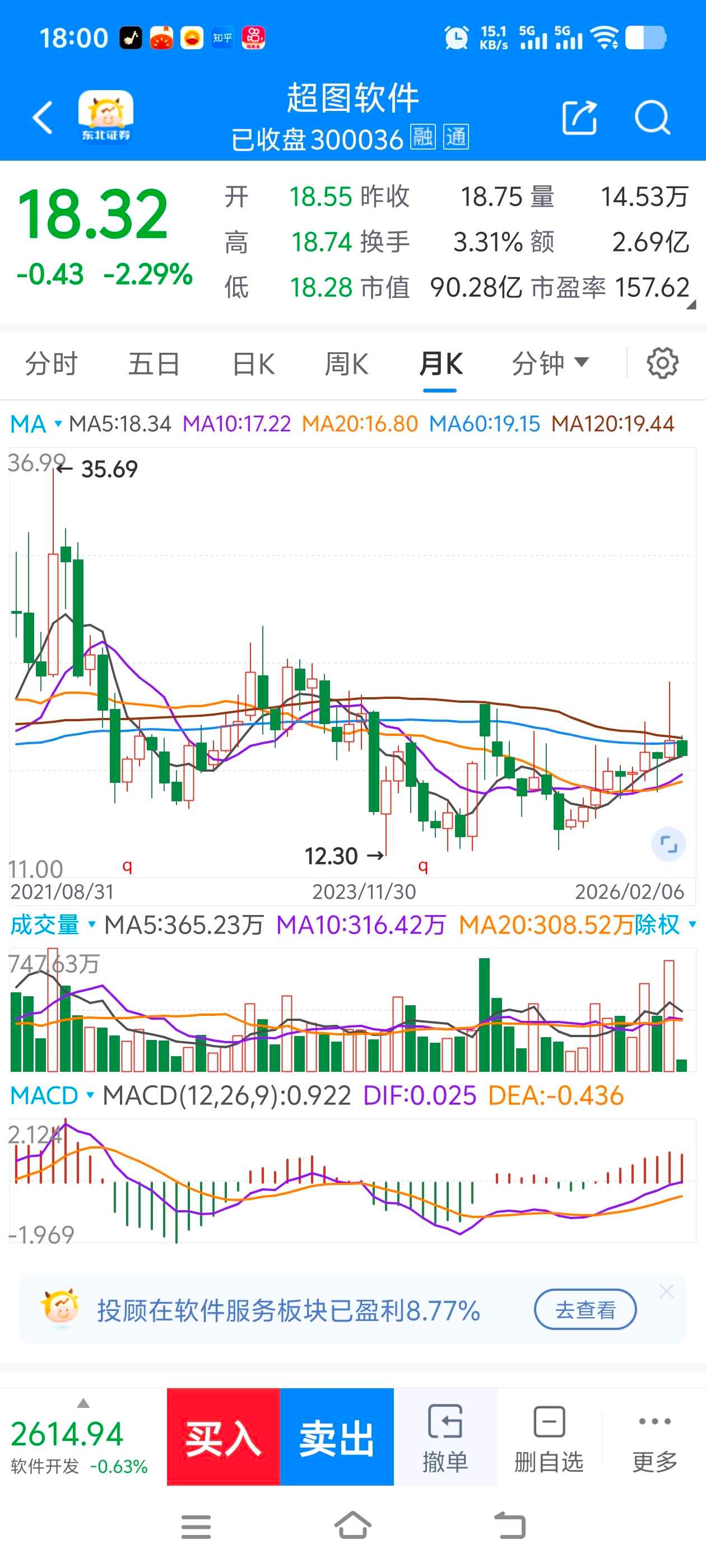
Task: Change the MA indicator selector
Action: 35,424
